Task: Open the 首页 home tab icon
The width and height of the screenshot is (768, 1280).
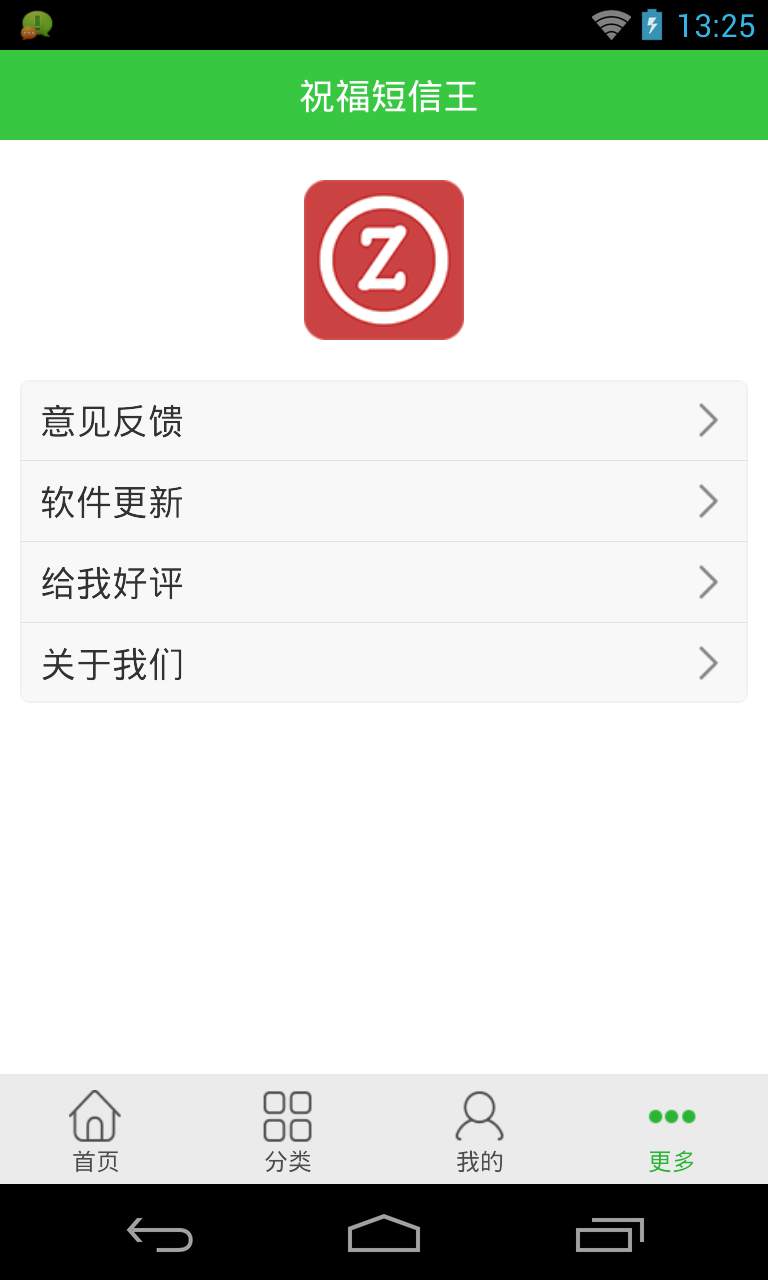Action: pyautogui.click(x=95, y=1115)
